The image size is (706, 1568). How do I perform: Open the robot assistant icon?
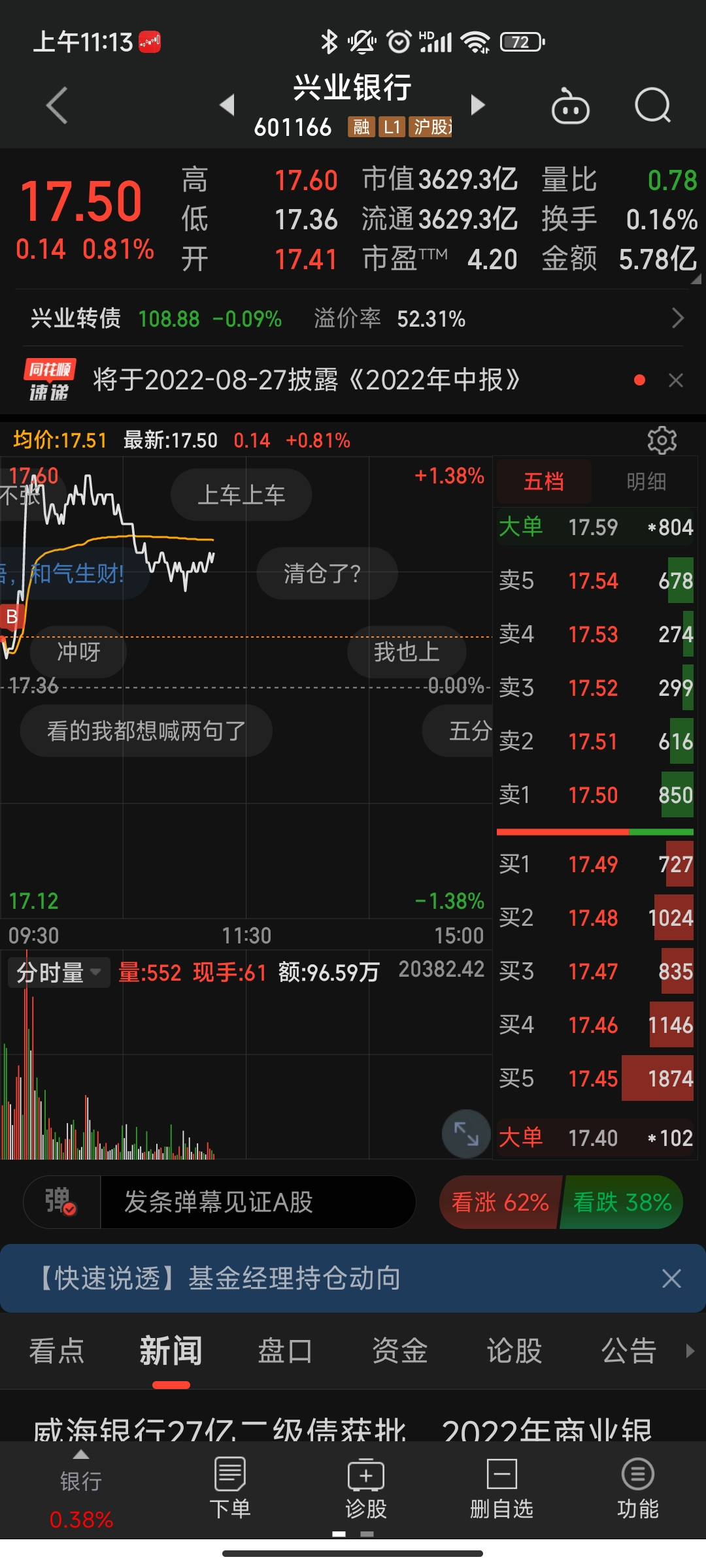(570, 106)
